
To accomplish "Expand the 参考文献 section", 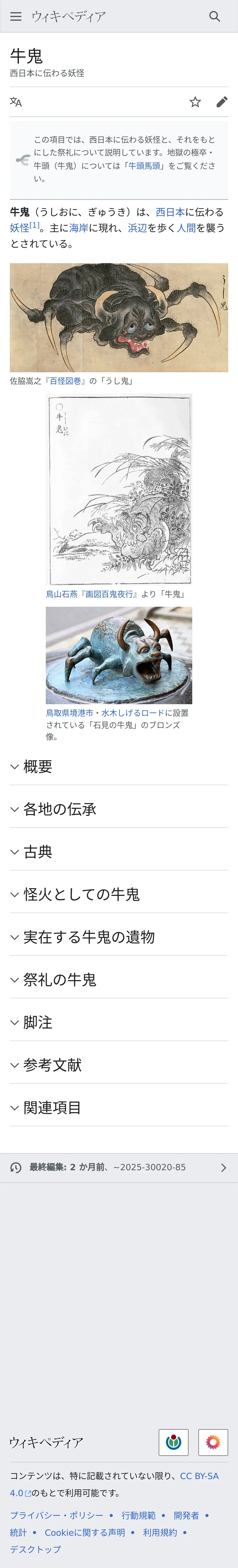I will click(119, 1065).
